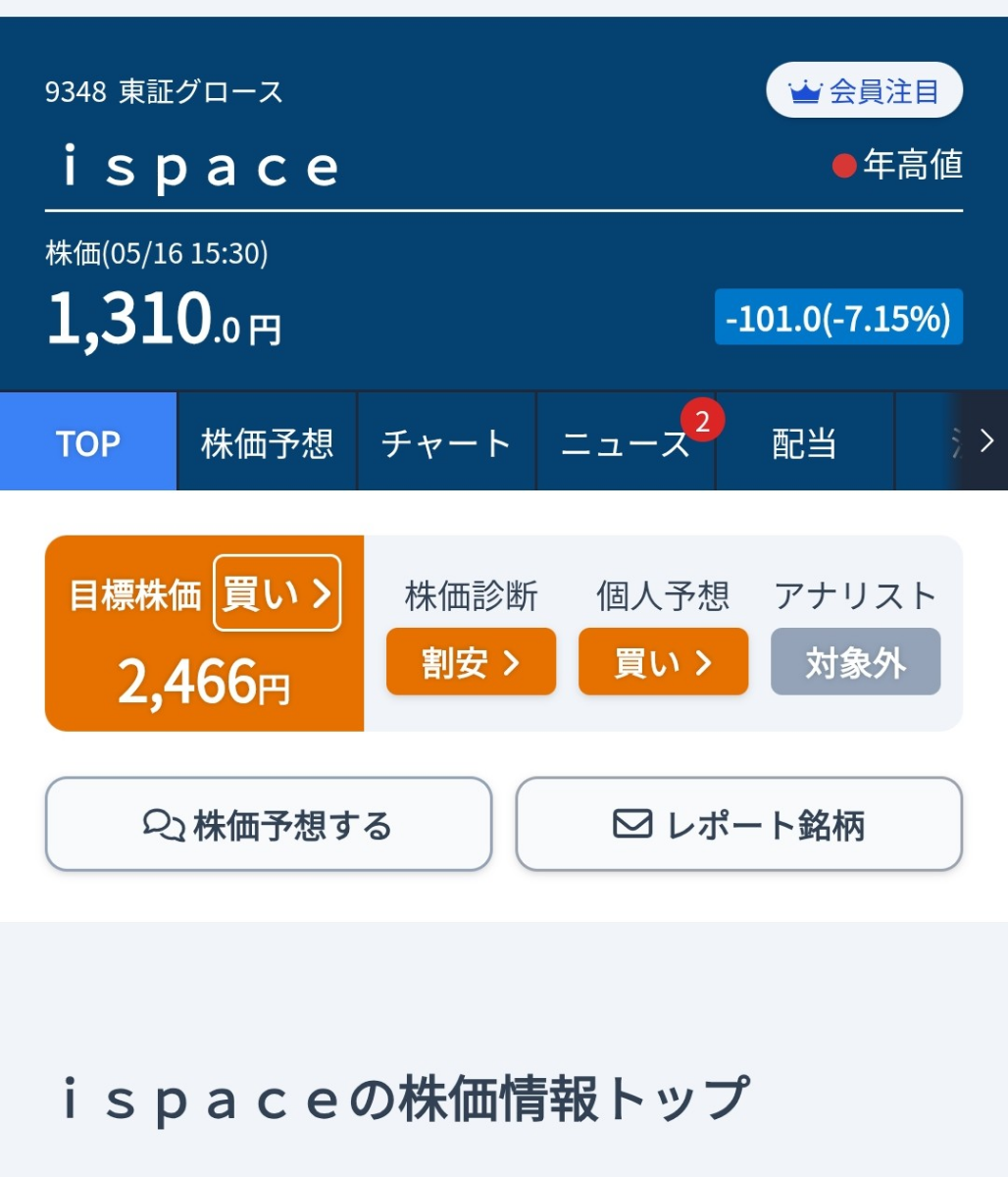Click the -101.0(-7.15%) price change badge
This screenshot has height=1177, width=1008.
pos(838,317)
